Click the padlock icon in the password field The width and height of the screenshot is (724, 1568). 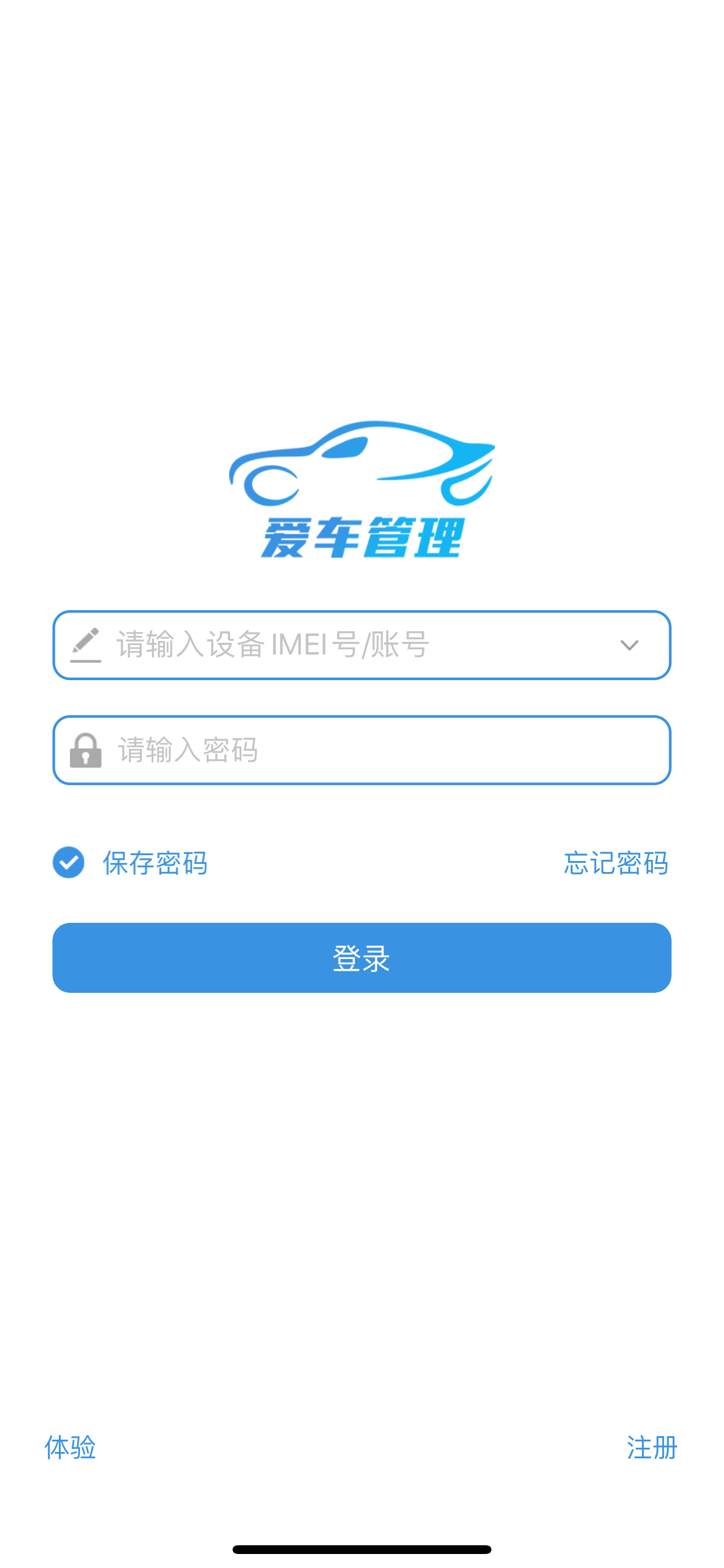pyautogui.click(x=86, y=750)
